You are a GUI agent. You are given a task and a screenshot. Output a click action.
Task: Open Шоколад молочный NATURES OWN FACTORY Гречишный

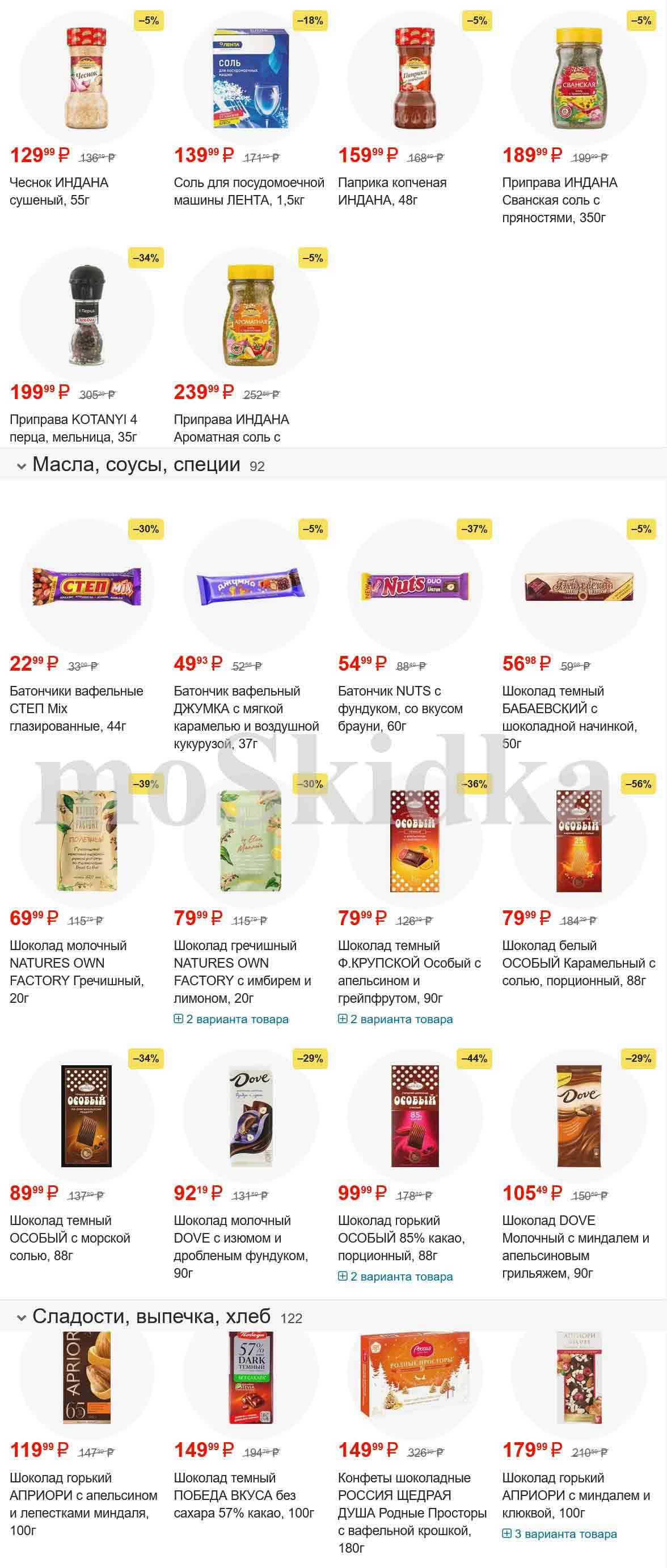point(76,971)
